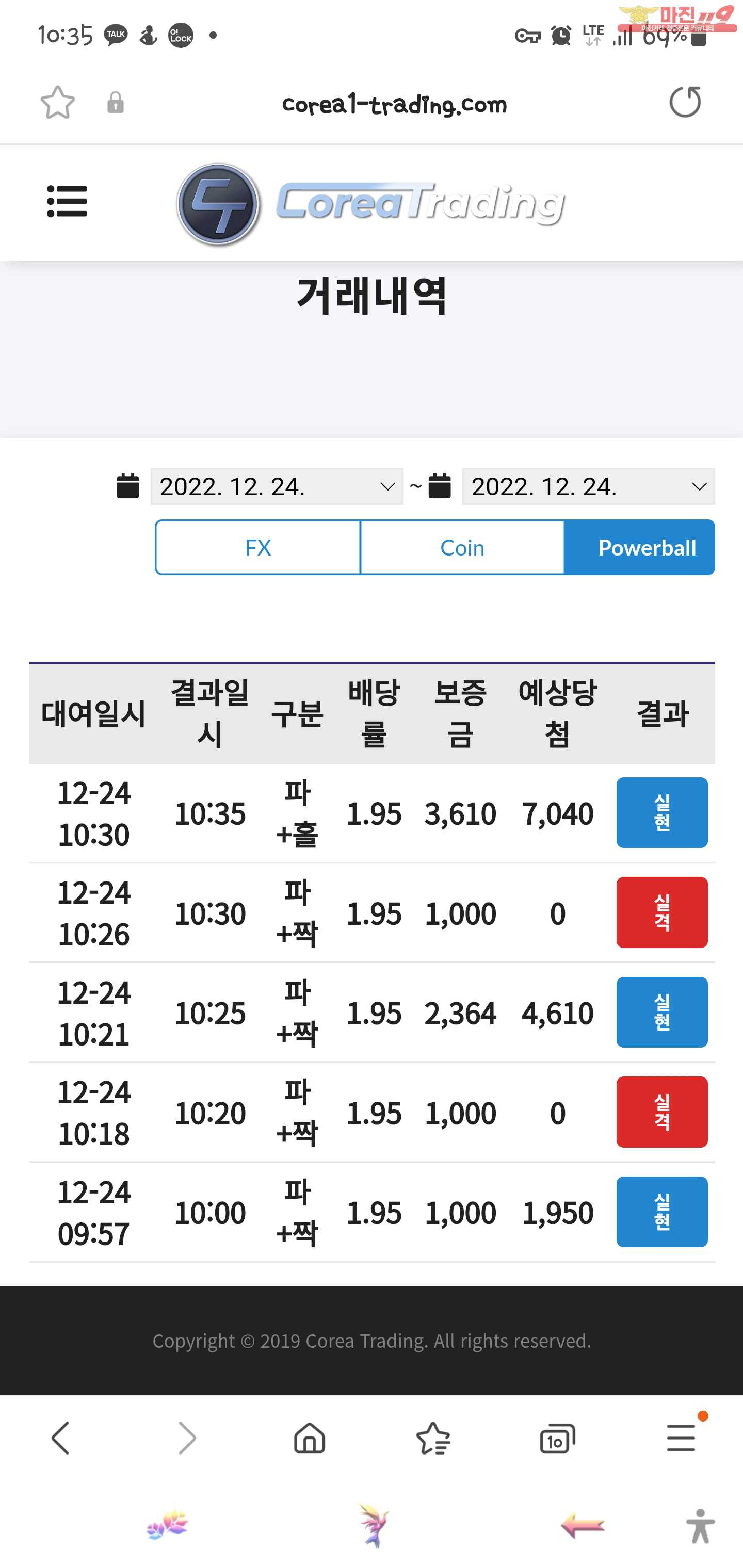
Task: Reload the page
Action: (x=685, y=102)
